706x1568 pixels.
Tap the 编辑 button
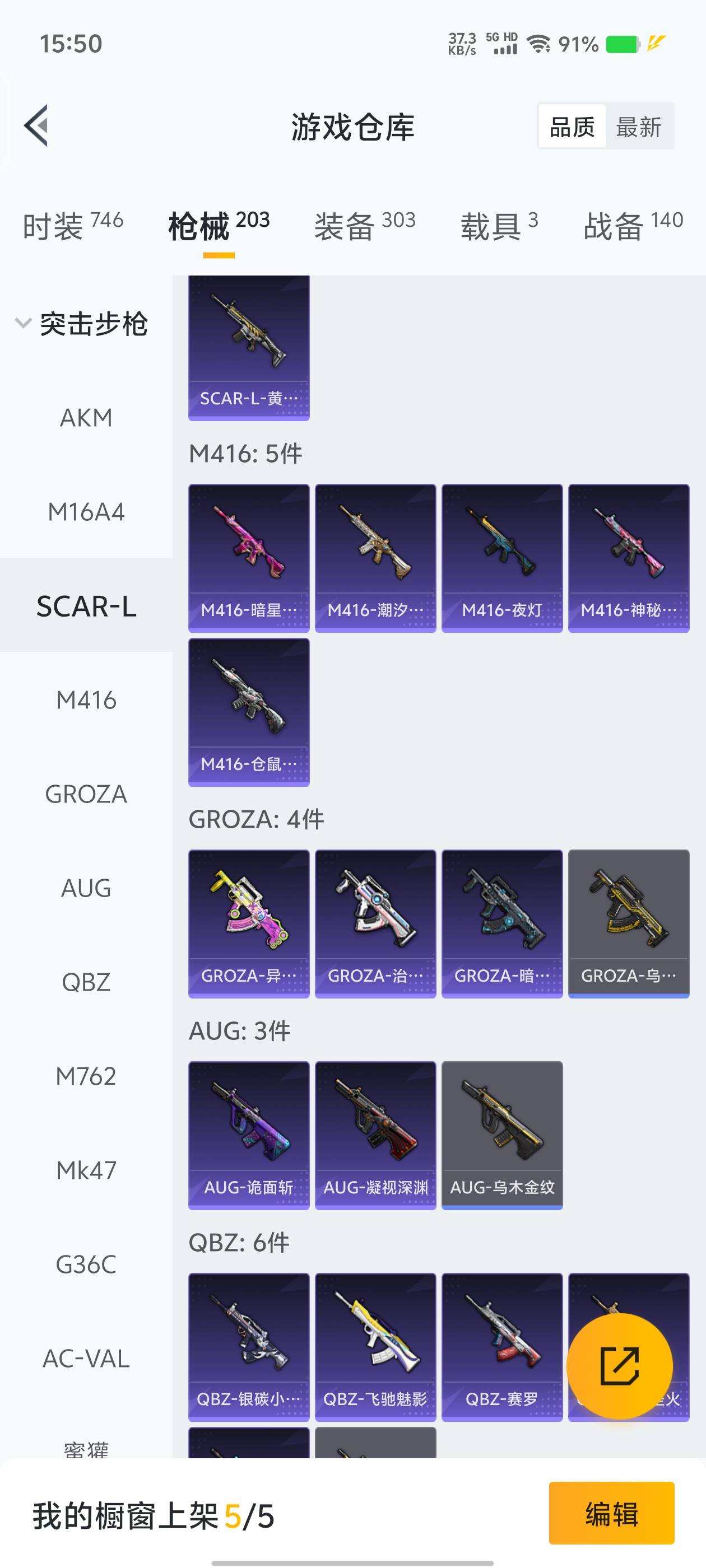611,1513
